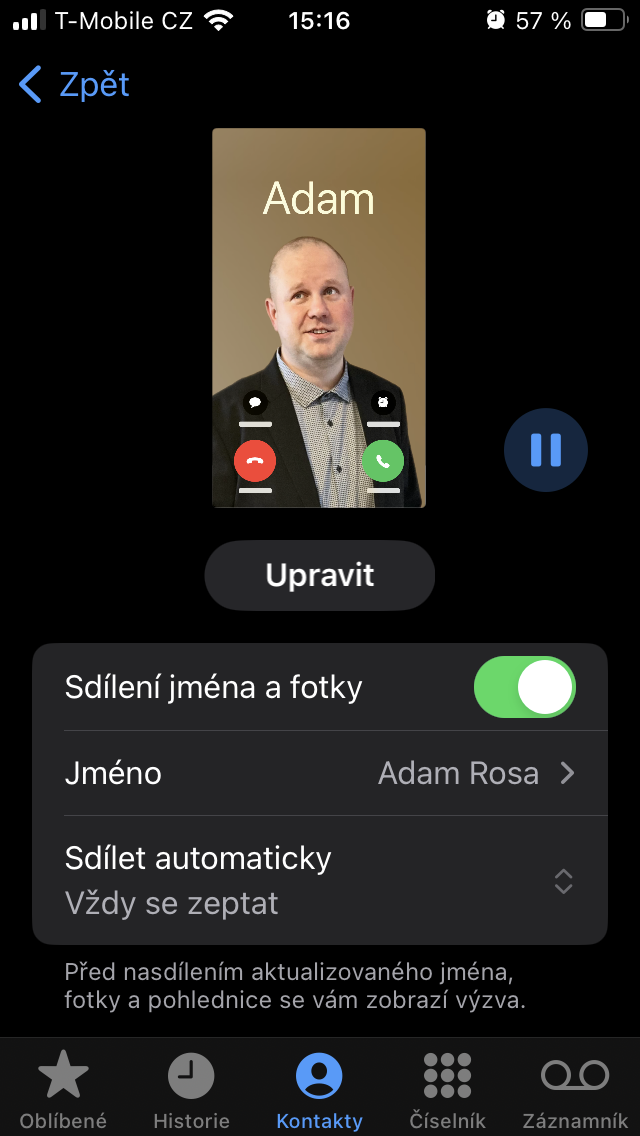Go to the Záznamník voicemail tab
The image size is (640, 1136).
[x=575, y=1091]
